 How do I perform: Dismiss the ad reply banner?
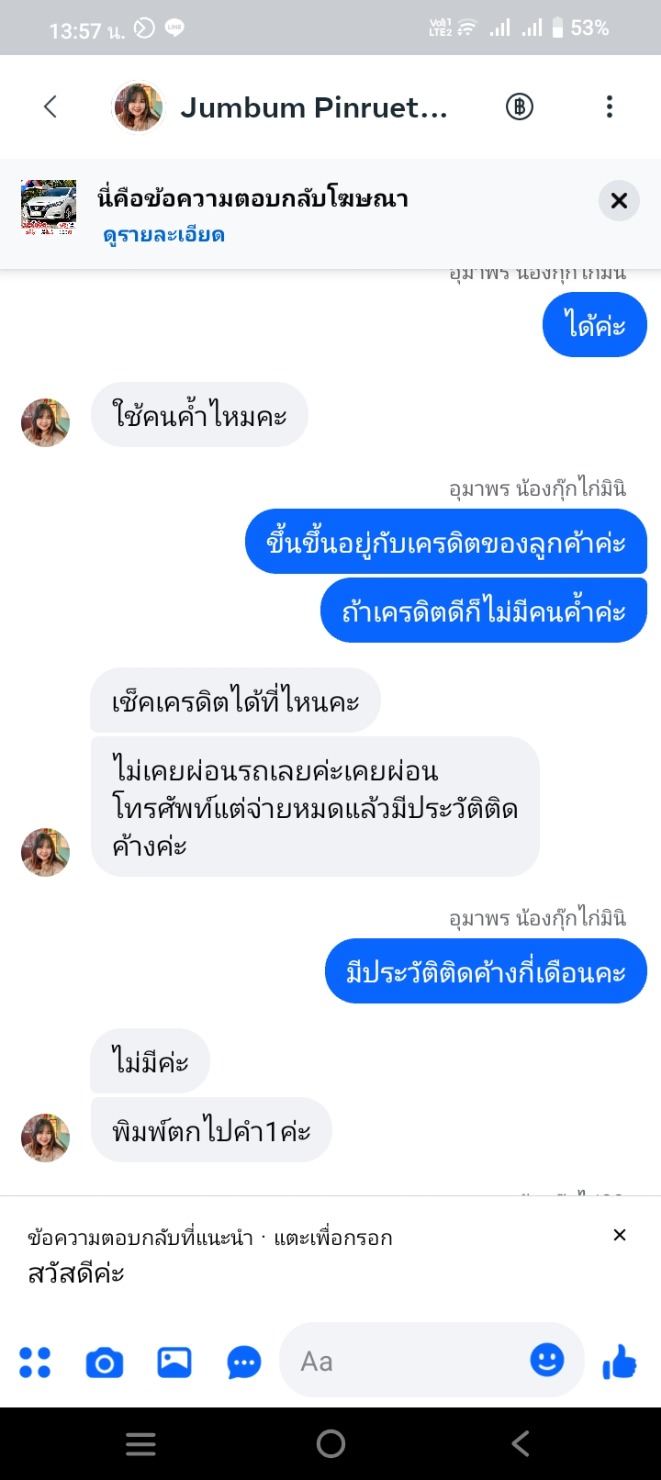point(619,201)
